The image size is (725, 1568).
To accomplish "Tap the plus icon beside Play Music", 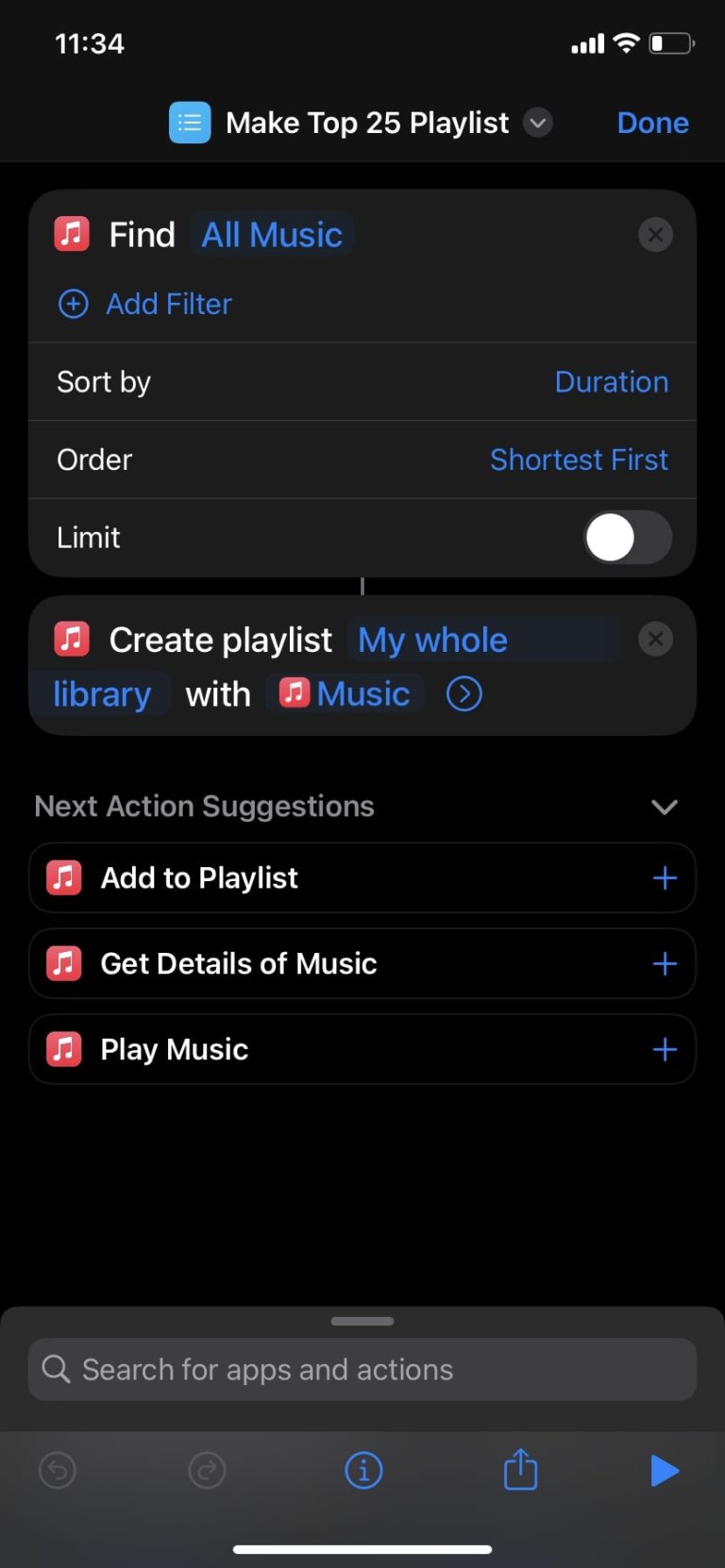I will 664,1049.
